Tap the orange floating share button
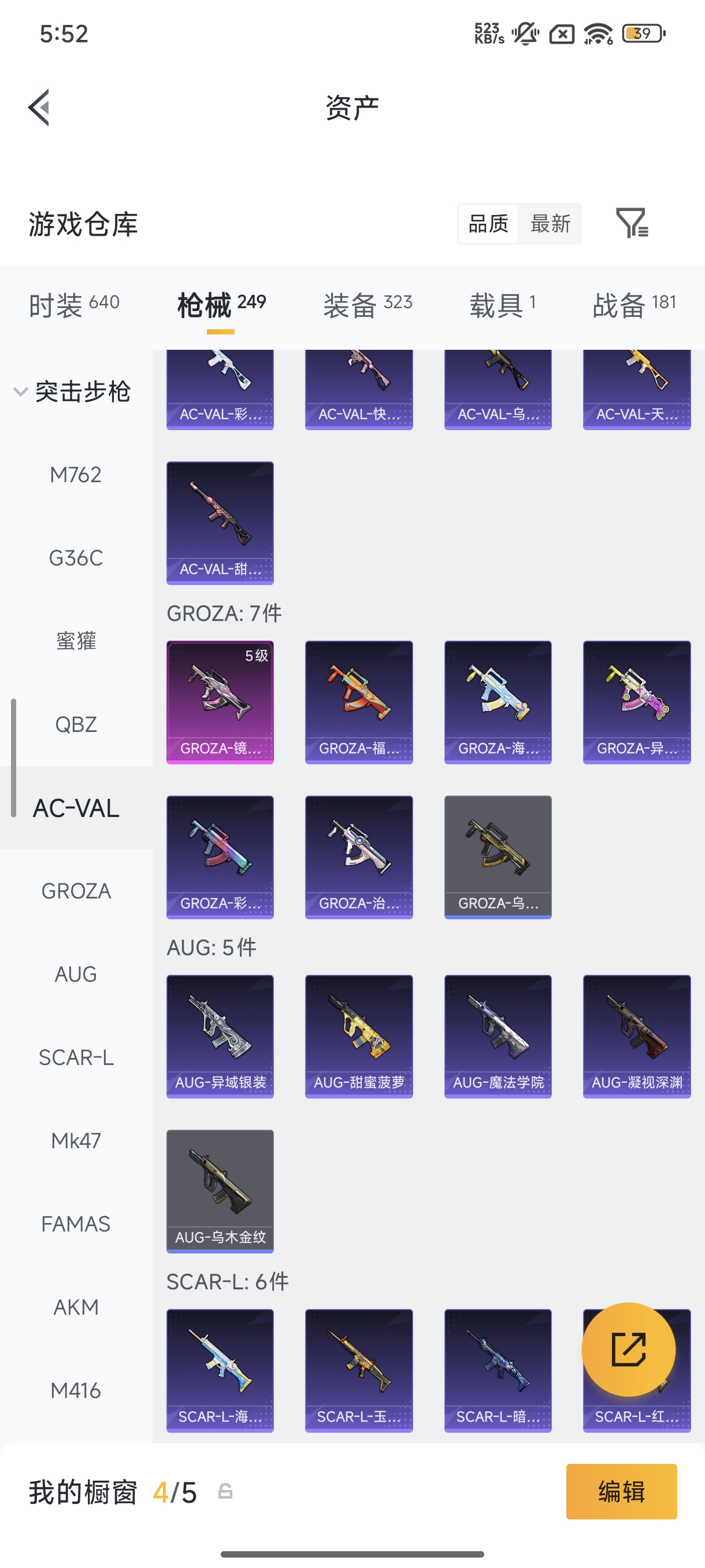Image resolution: width=705 pixels, height=1568 pixels. pyautogui.click(x=628, y=1349)
